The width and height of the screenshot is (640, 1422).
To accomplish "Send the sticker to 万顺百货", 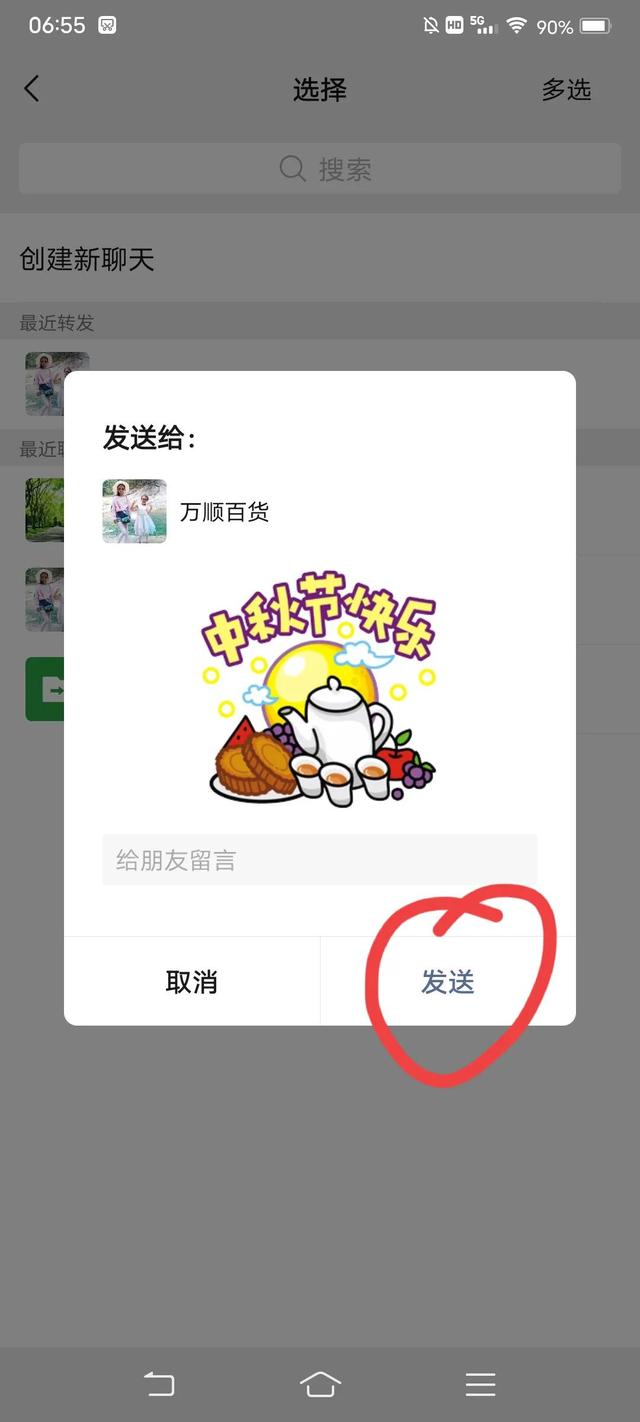I will click(x=447, y=982).
